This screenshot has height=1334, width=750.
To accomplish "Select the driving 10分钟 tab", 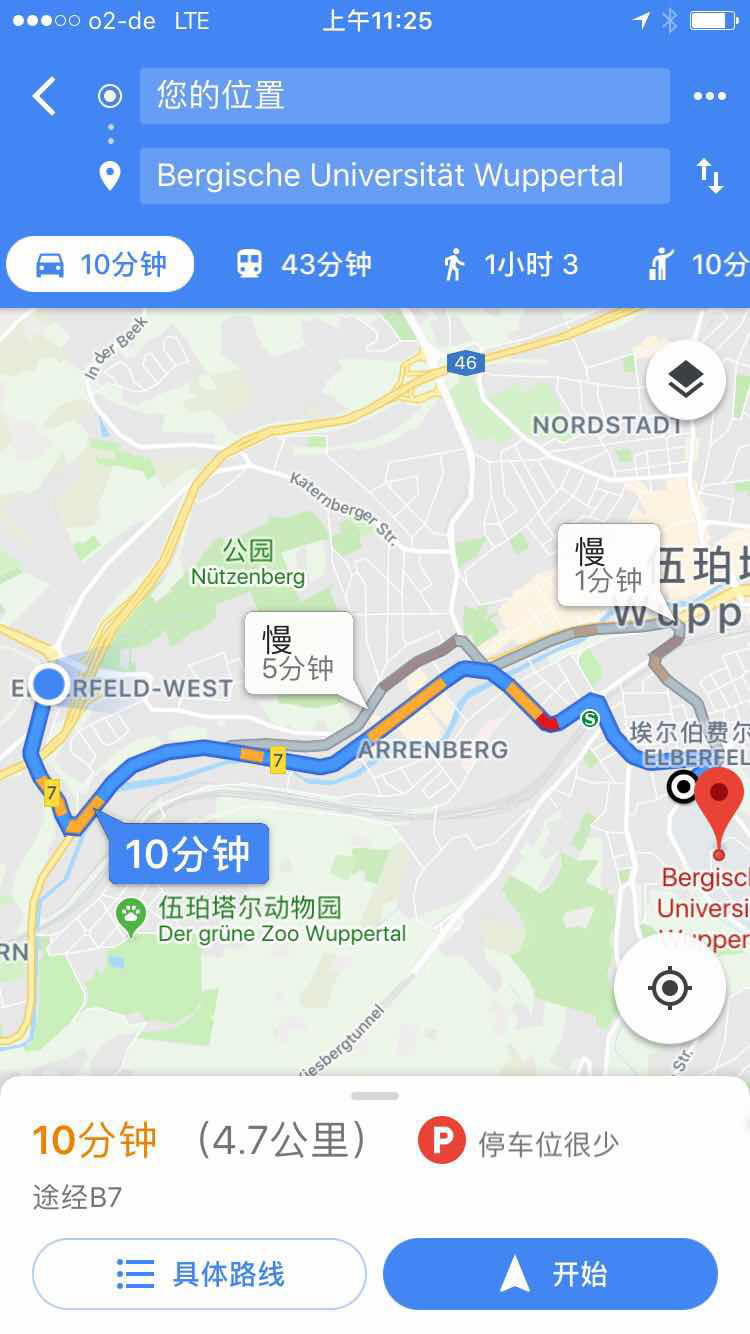I will [x=100, y=265].
